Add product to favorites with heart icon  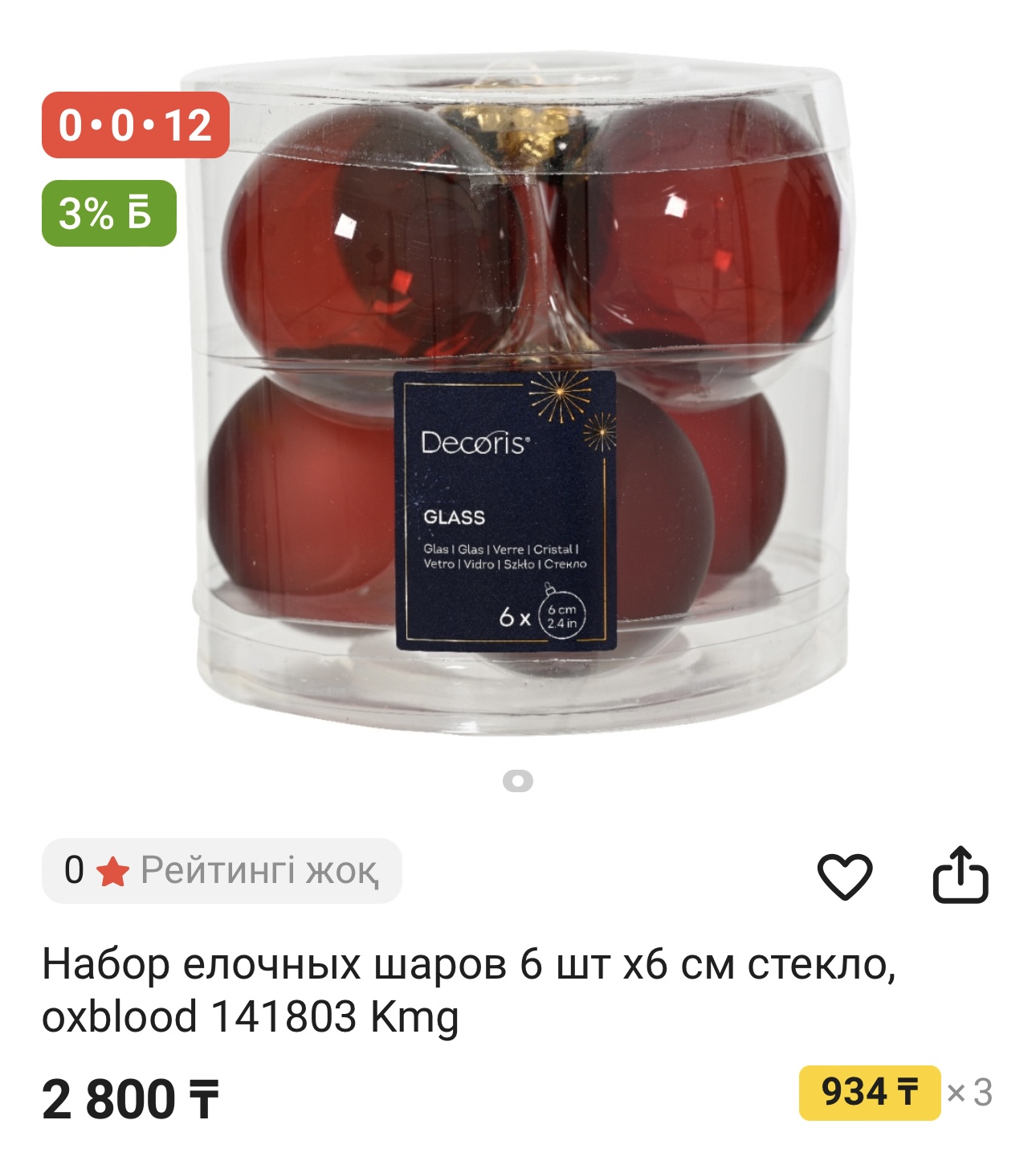pos(844,875)
